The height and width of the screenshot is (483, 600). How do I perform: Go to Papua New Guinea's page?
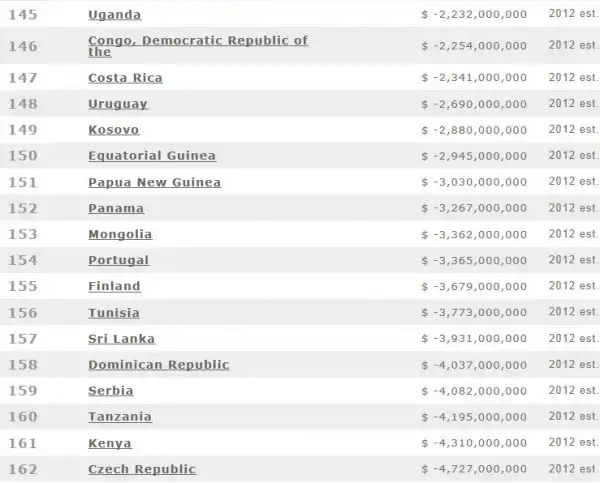point(154,182)
